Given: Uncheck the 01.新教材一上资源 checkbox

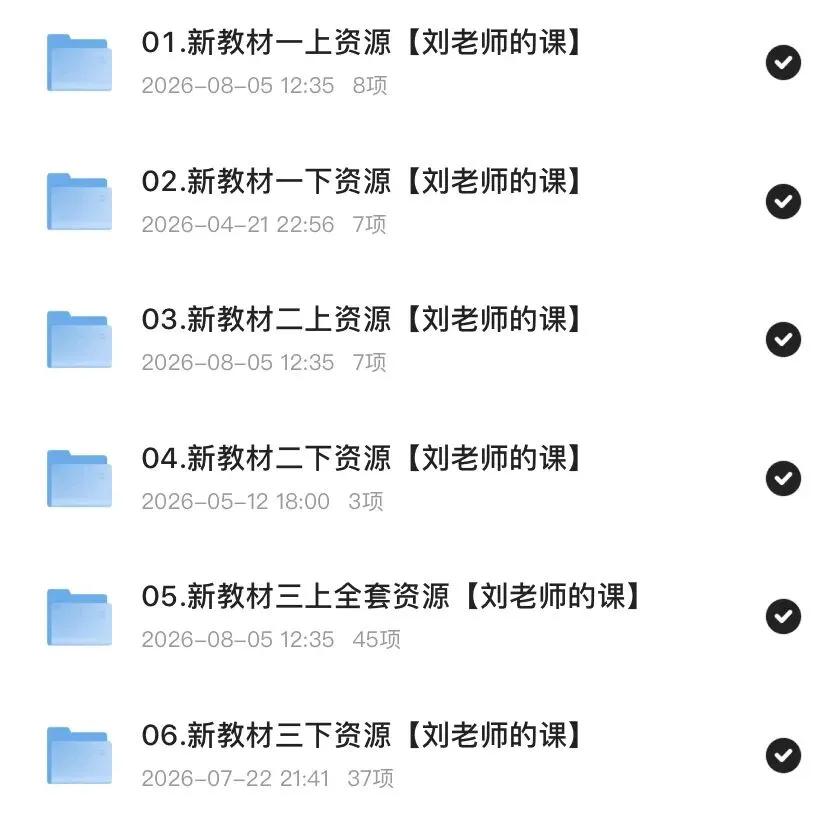Looking at the screenshot, I should pyautogui.click(x=783, y=62).
